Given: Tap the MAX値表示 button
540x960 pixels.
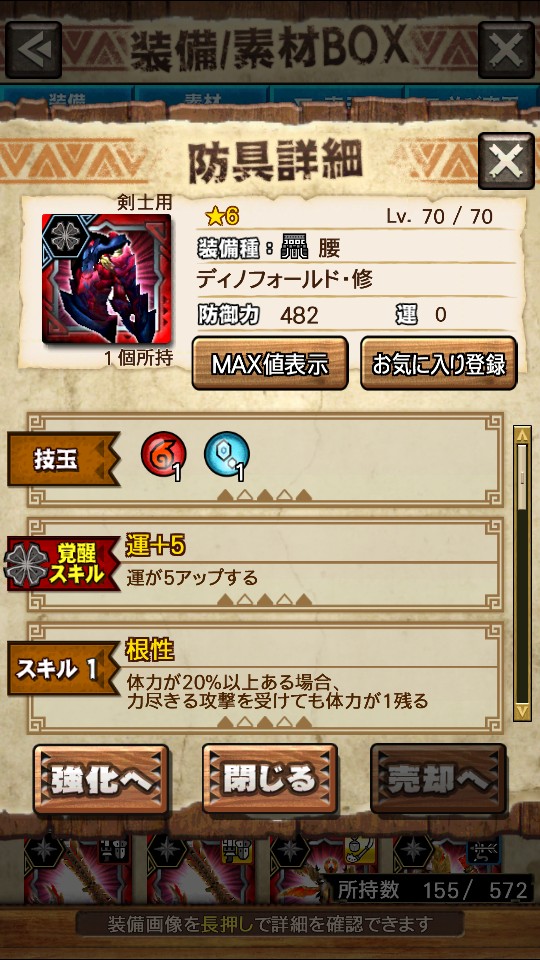Looking at the screenshot, I should 270,364.
